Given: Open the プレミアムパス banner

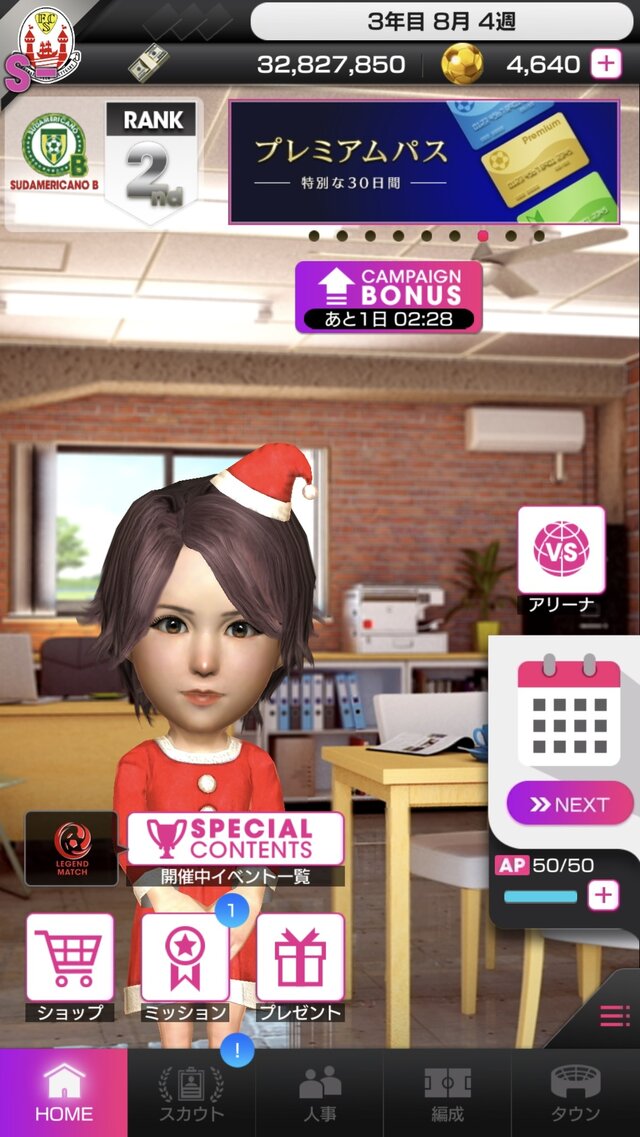Looking at the screenshot, I should tap(423, 162).
